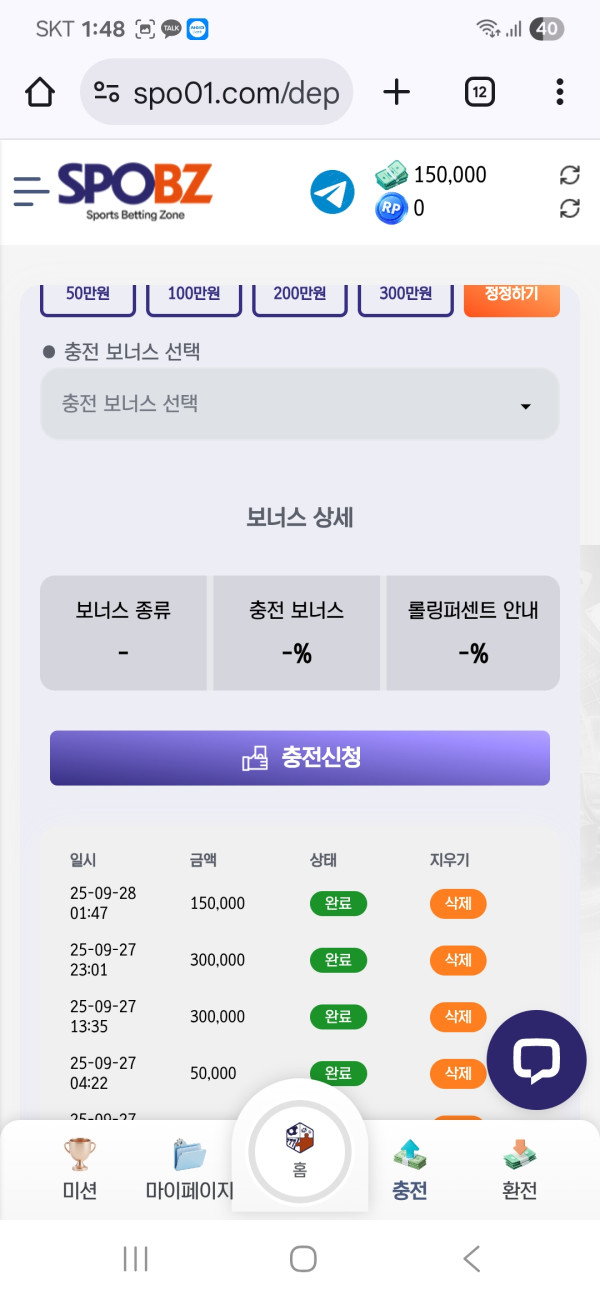Open the browser overflow menu
Image resolution: width=600 pixels, height=1300 pixels.
coord(560,93)
